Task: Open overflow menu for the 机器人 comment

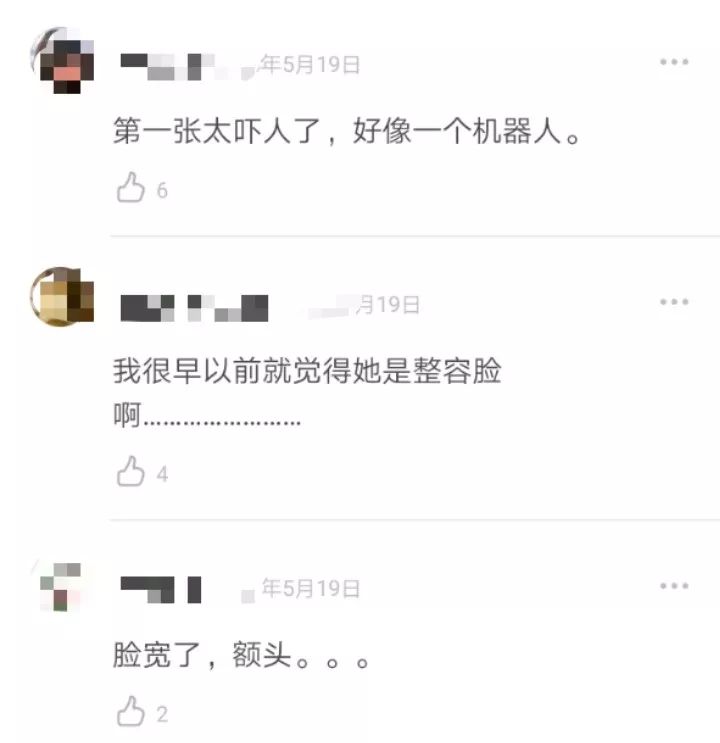Action: [674, 63]
